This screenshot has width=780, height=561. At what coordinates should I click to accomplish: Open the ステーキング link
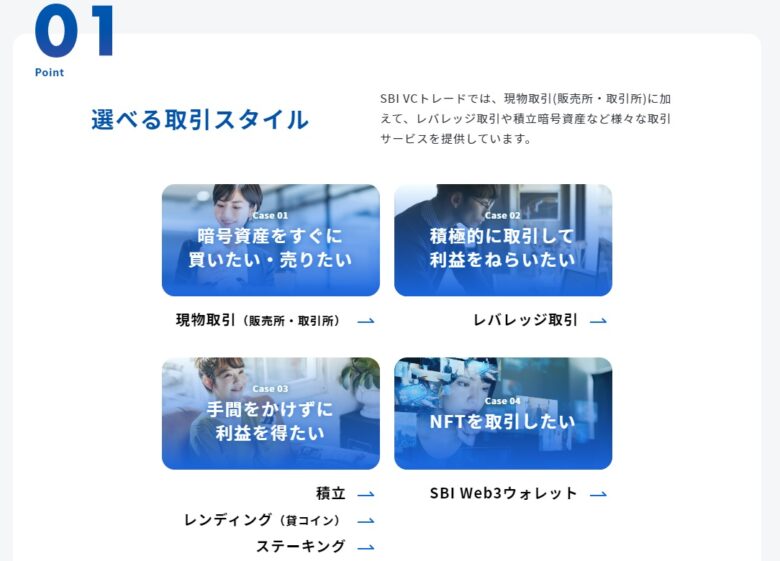pos(314,547)
